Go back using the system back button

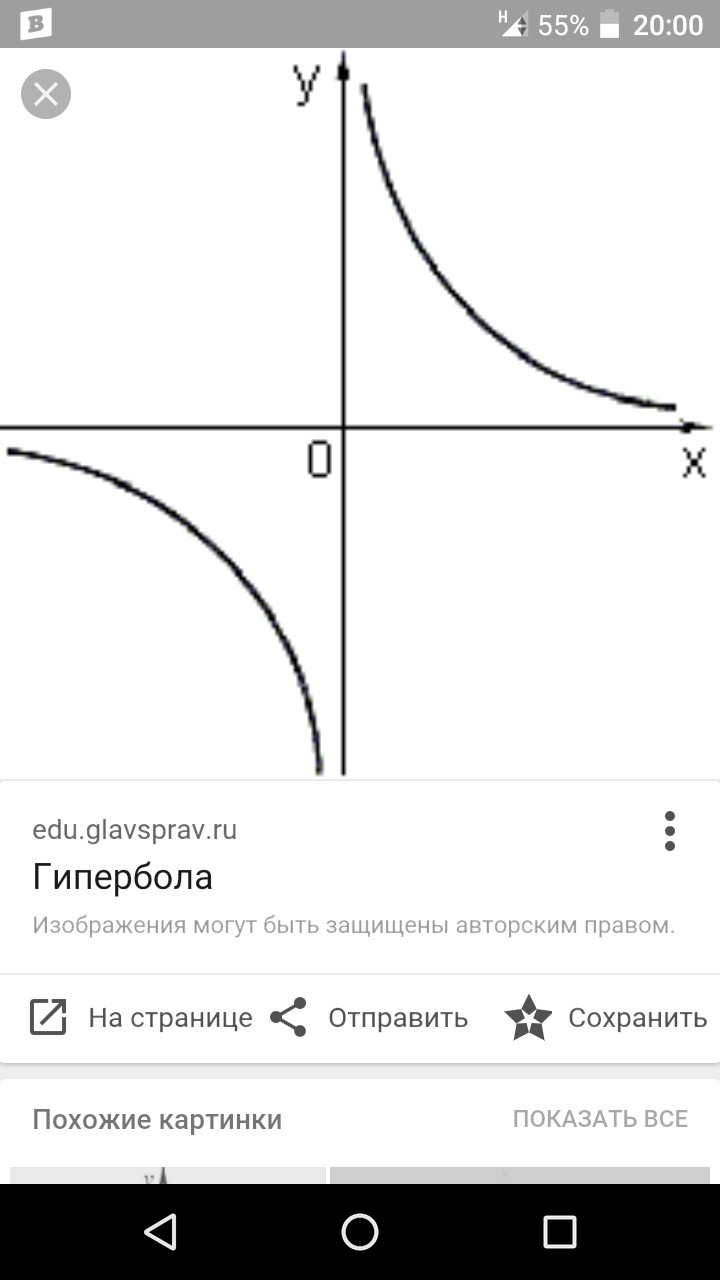click(160, 1232)
